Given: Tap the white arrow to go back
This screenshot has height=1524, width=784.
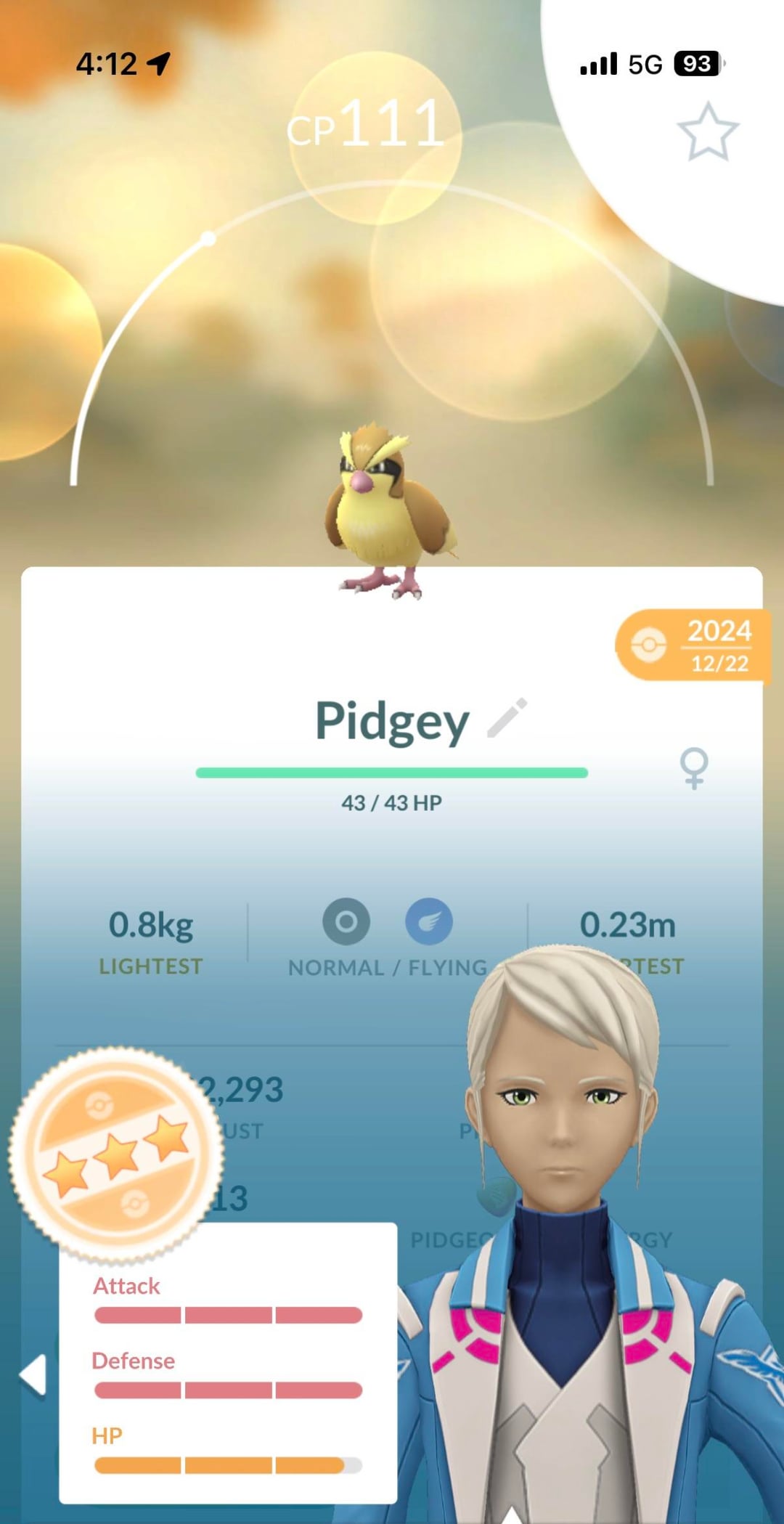Looking at the screenshot, I should 33,1374.
